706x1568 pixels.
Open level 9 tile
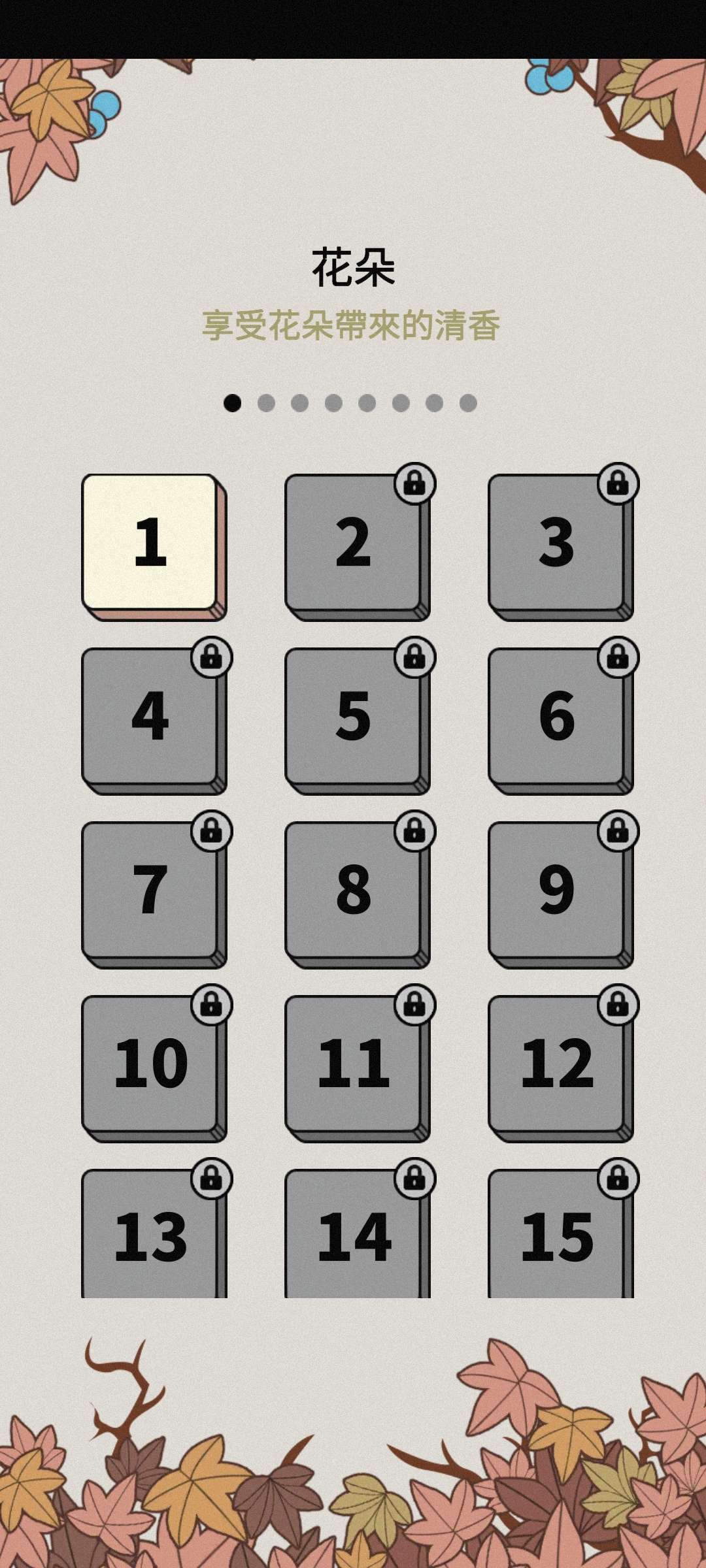557,890
